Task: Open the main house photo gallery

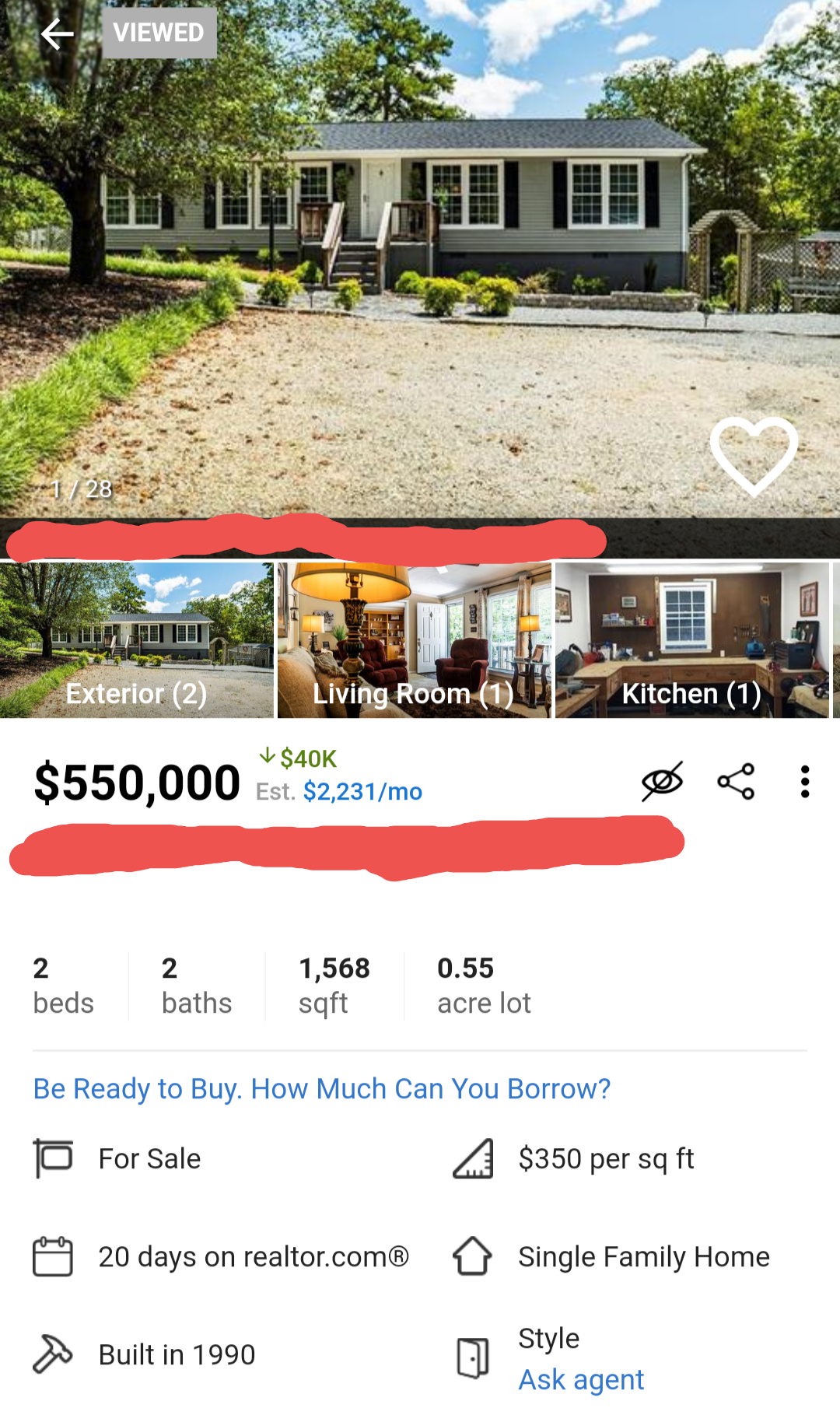Action: pos(420,257)
